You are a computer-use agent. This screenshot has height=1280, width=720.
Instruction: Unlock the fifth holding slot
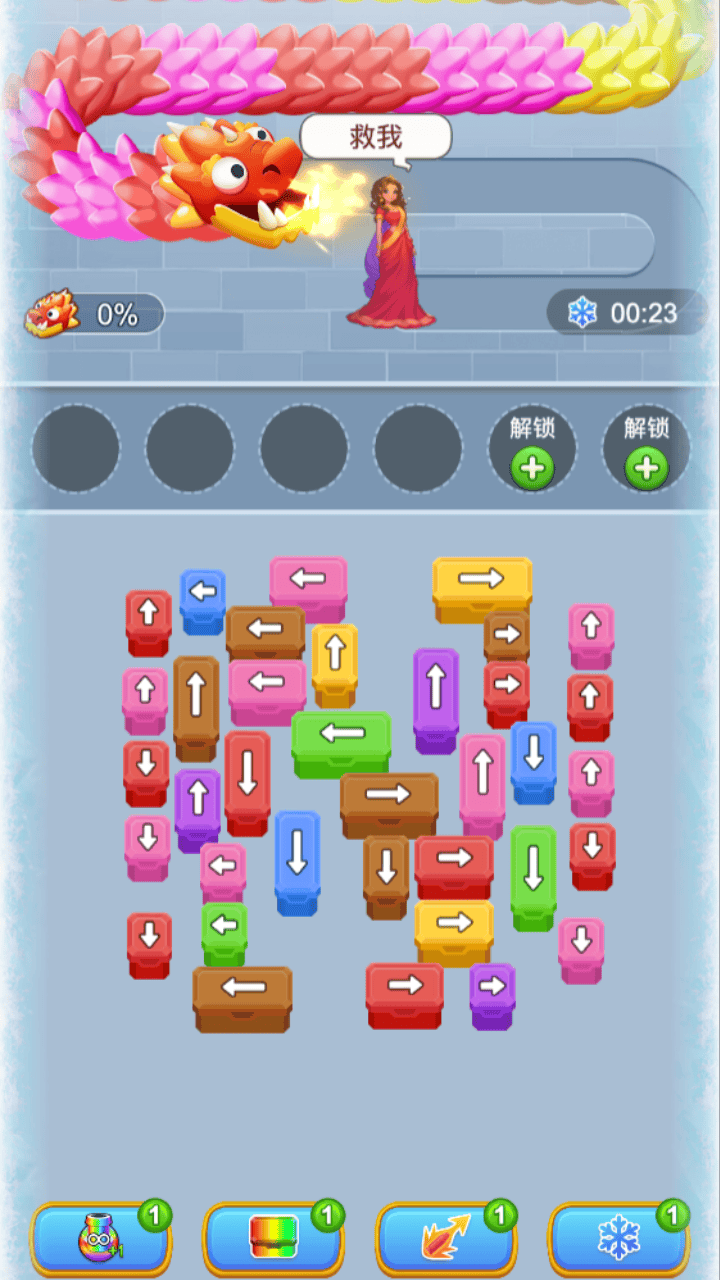point(532,467)
